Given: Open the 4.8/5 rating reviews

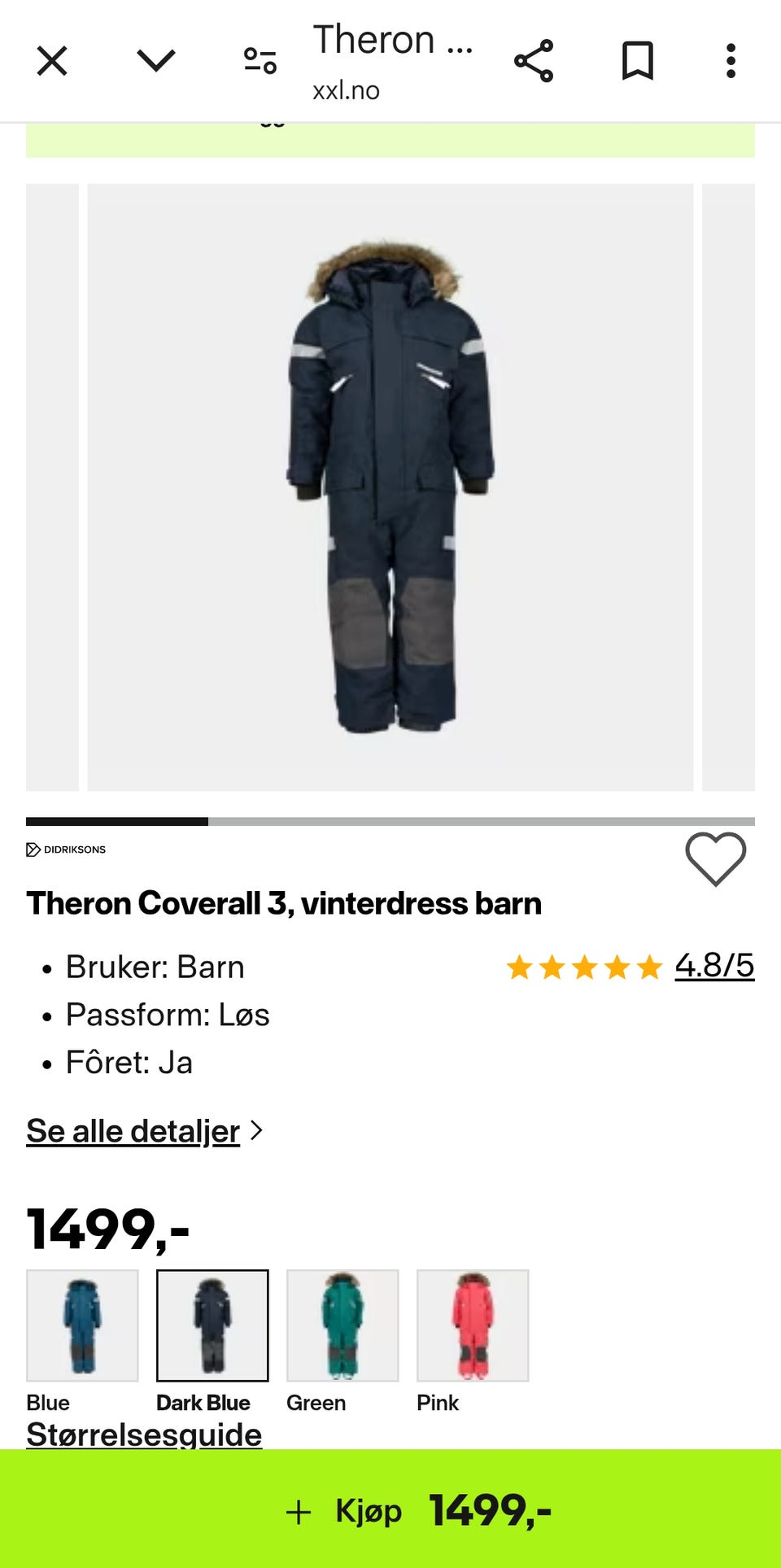Looking at the screenshot, I should [713, 966].
